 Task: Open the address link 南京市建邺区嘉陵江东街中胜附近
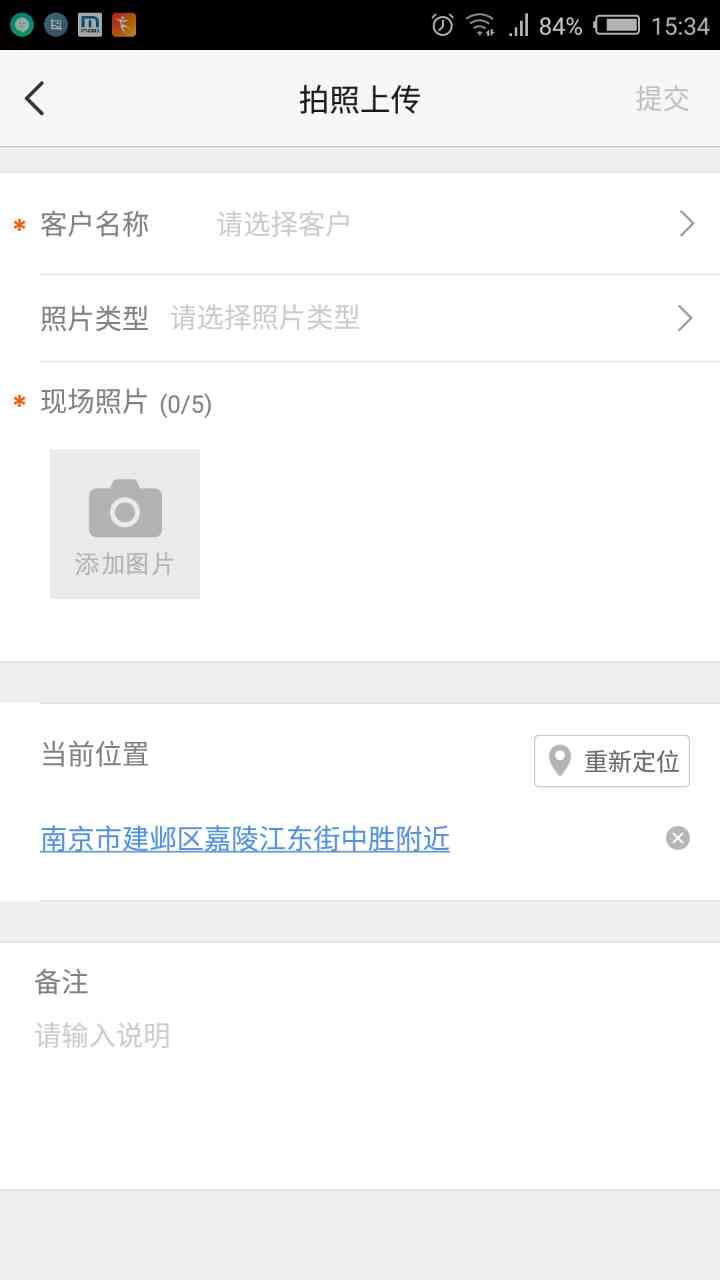(x=245, y=838)
